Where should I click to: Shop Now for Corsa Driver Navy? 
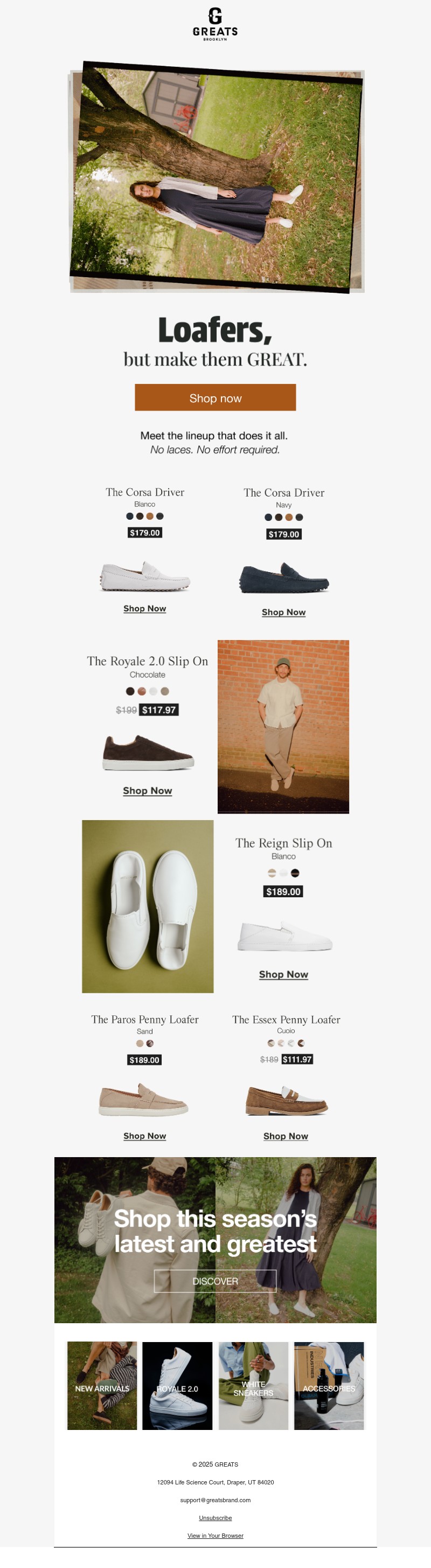[283, 612]
